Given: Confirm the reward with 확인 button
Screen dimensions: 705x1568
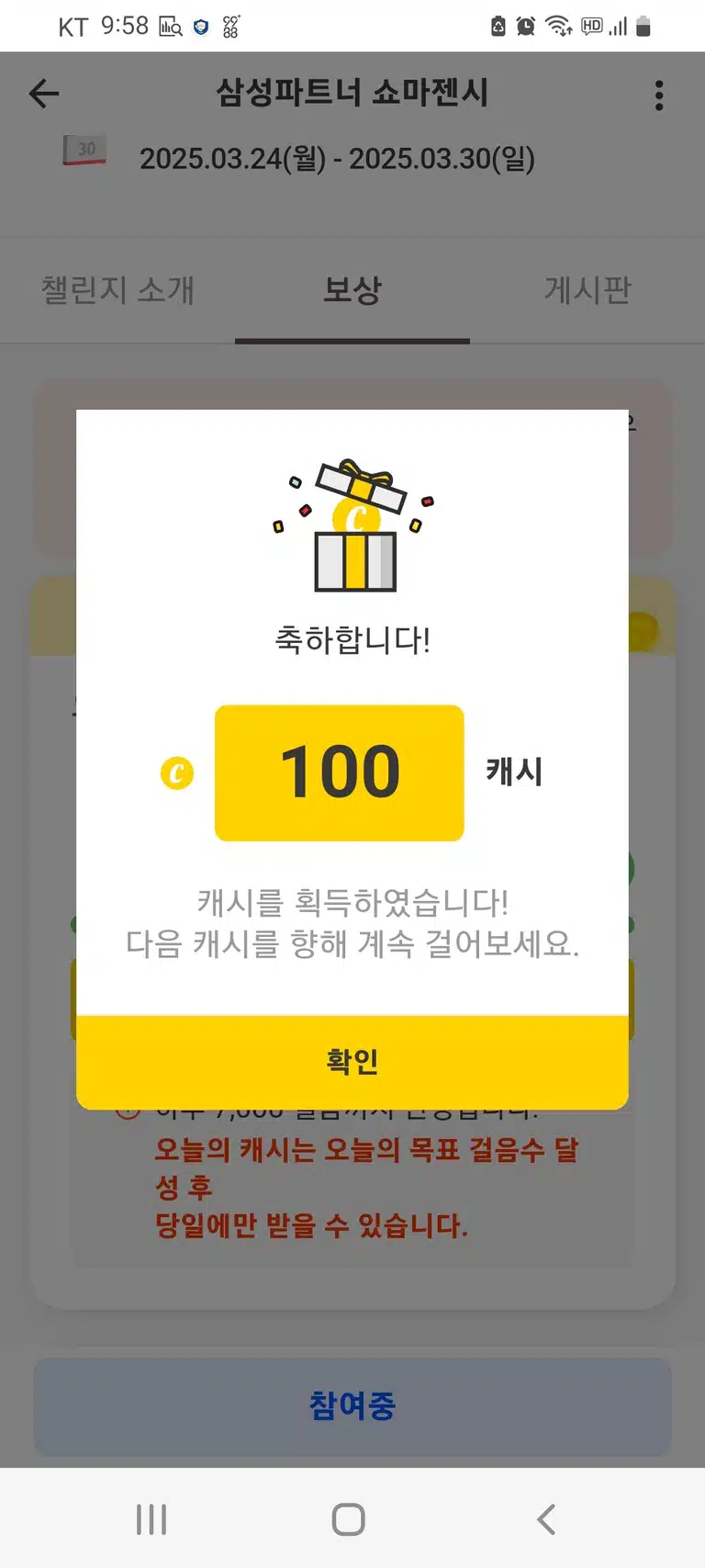Looking at the screenshot, I should point(352,1062).
